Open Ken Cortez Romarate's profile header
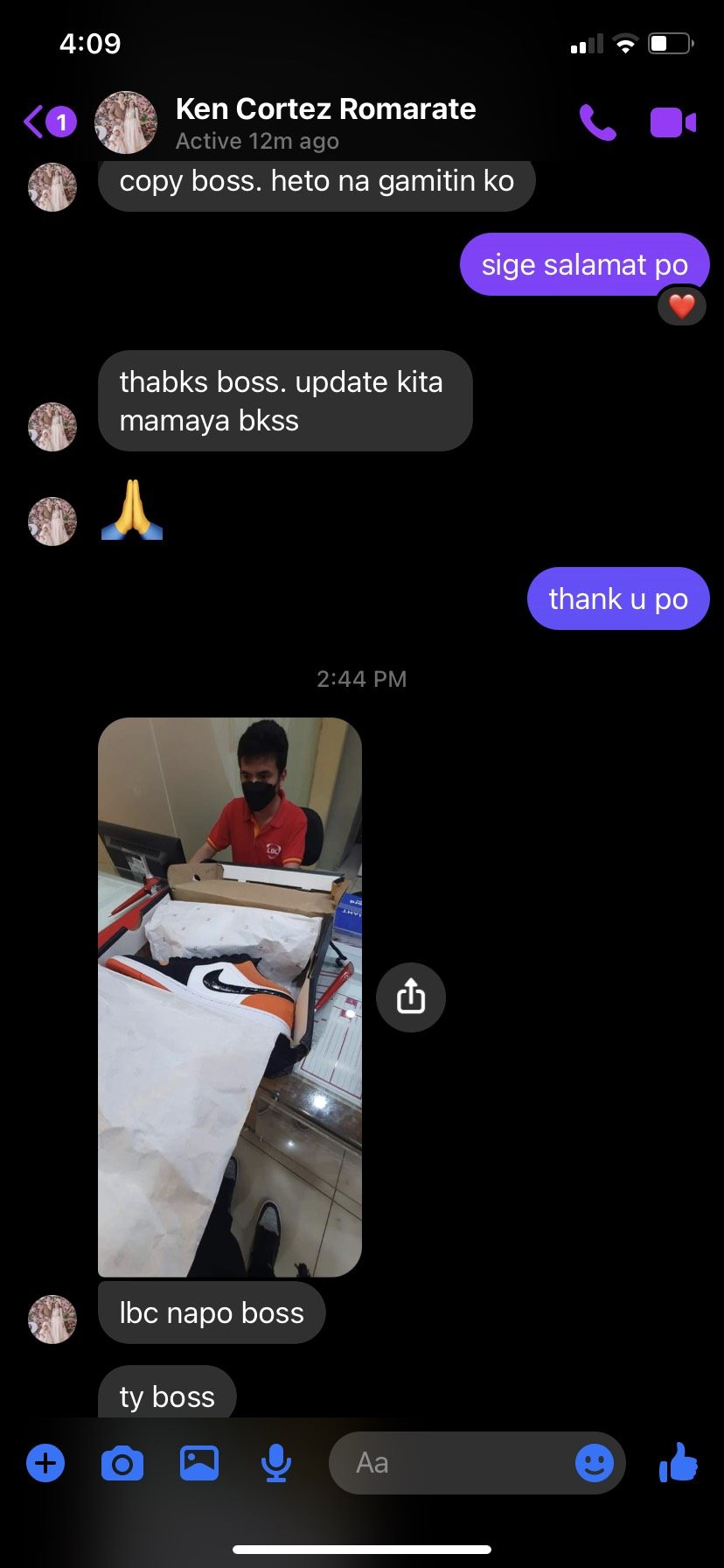 coord(324,122)
